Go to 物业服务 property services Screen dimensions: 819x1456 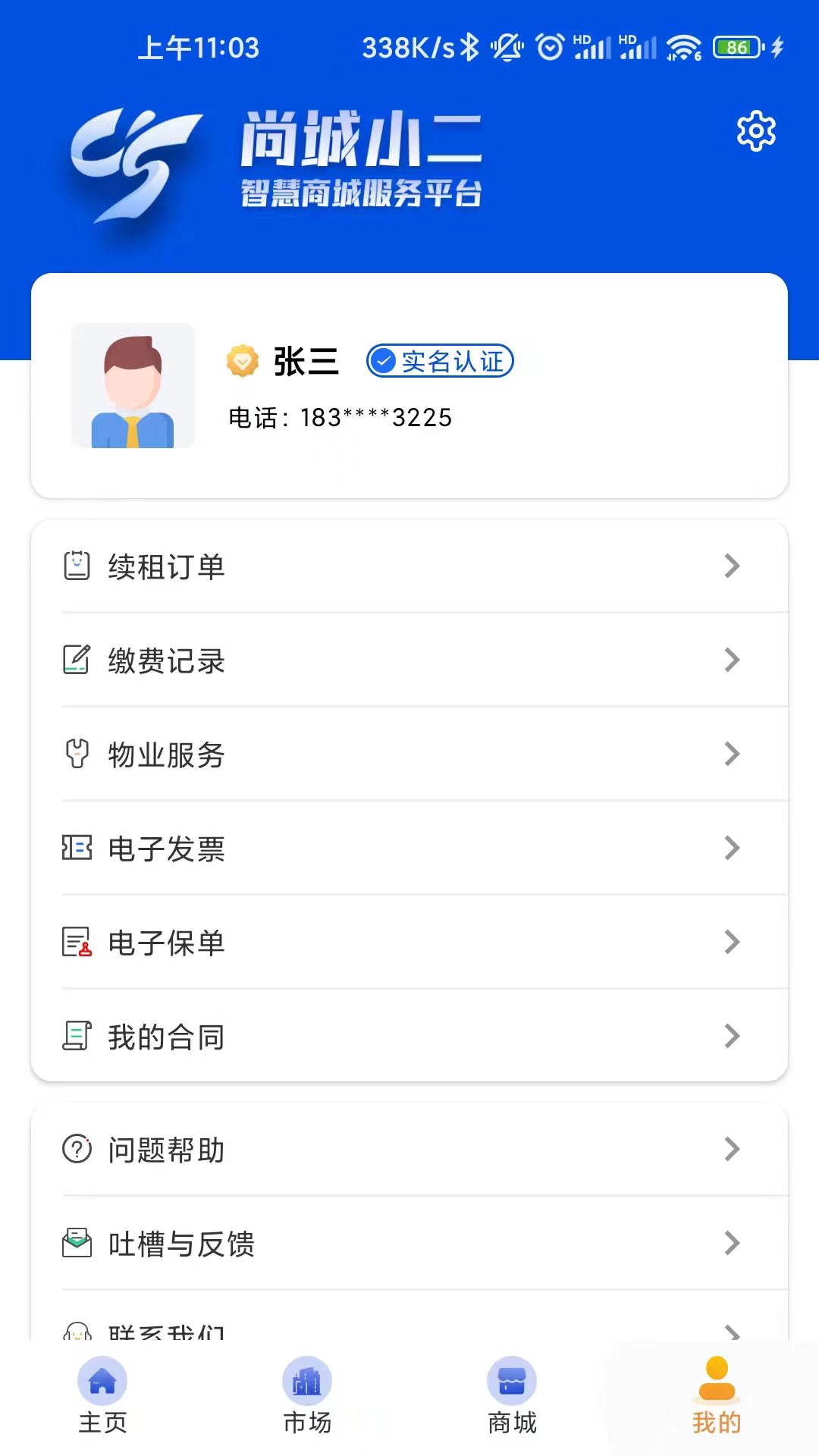[x=409, y=755]
